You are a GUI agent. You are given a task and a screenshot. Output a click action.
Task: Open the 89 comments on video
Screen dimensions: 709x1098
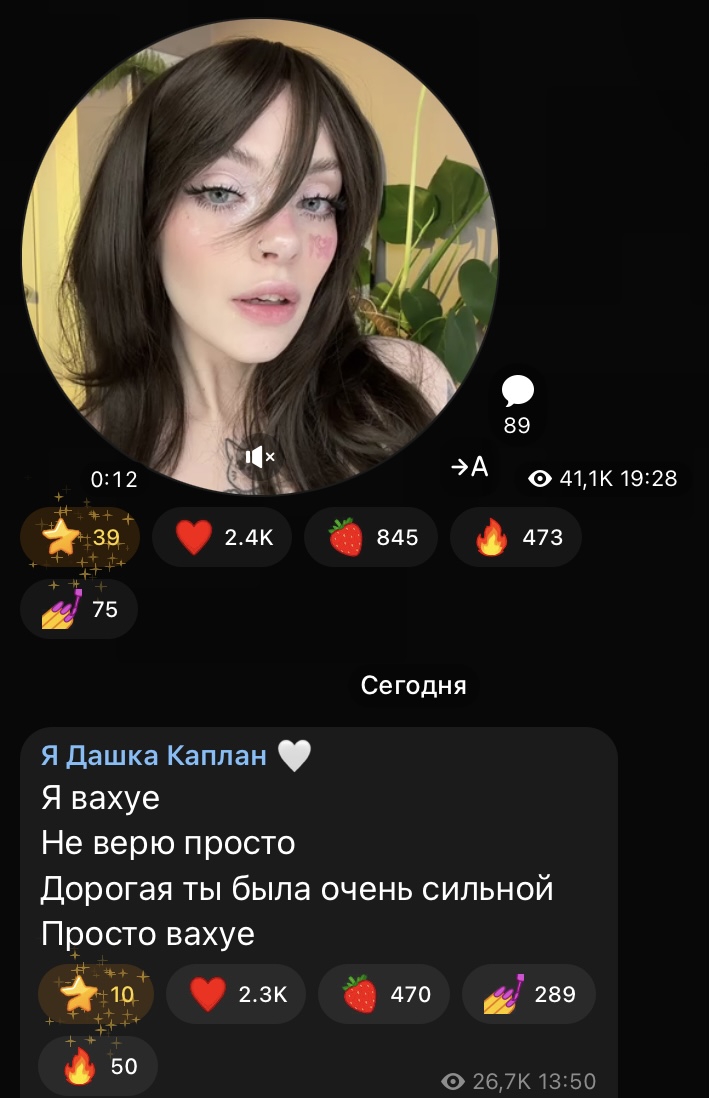click(x=517, y=404)
